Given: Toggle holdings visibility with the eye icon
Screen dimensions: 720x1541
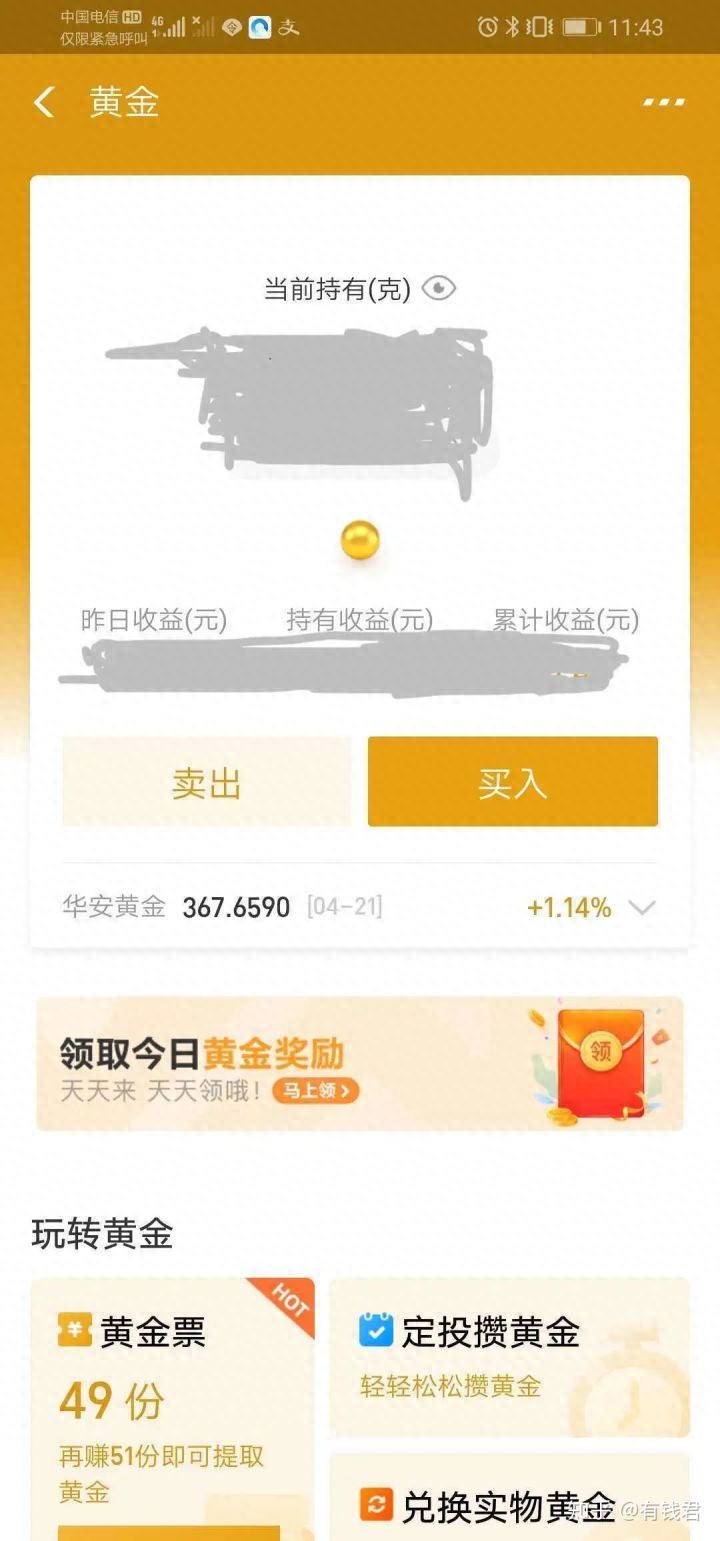Looking at the screenshot, I should [x=438, y=289].
